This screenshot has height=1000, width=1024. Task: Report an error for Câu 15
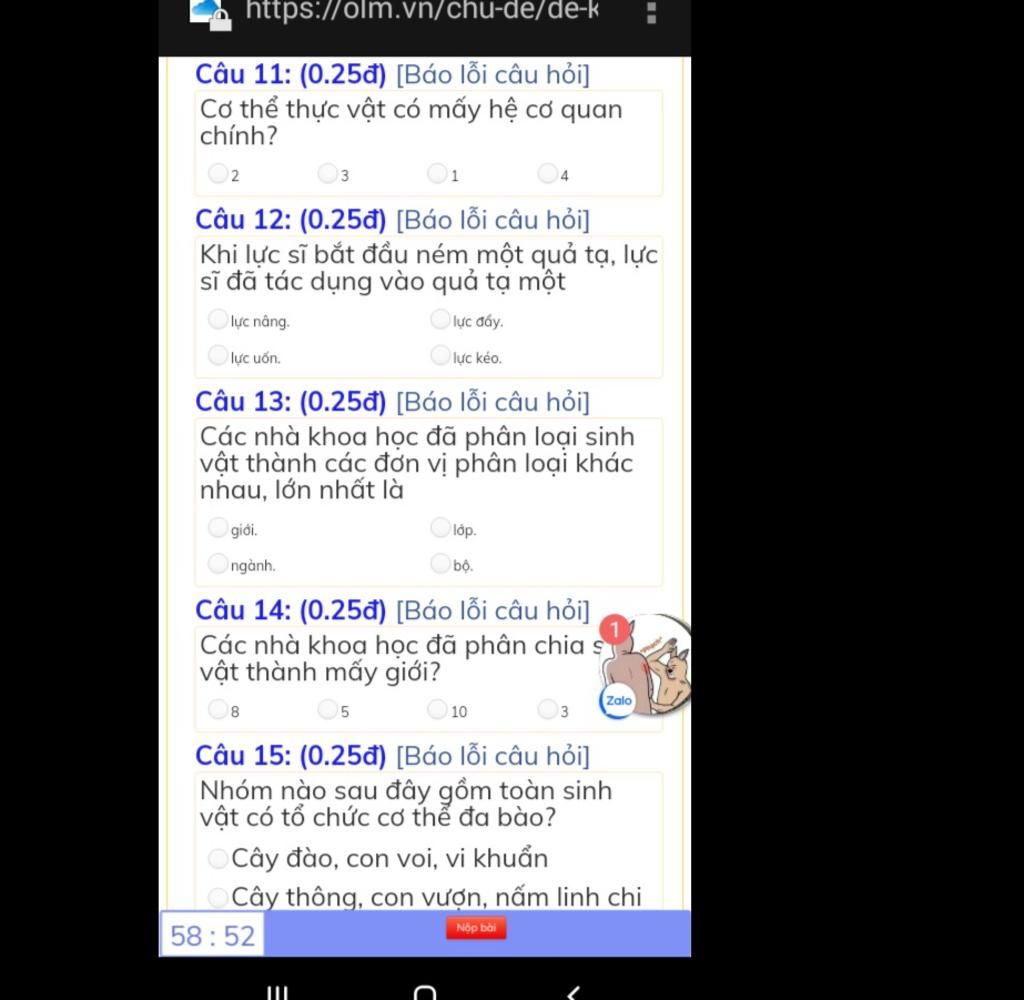(x=493, y=755)
